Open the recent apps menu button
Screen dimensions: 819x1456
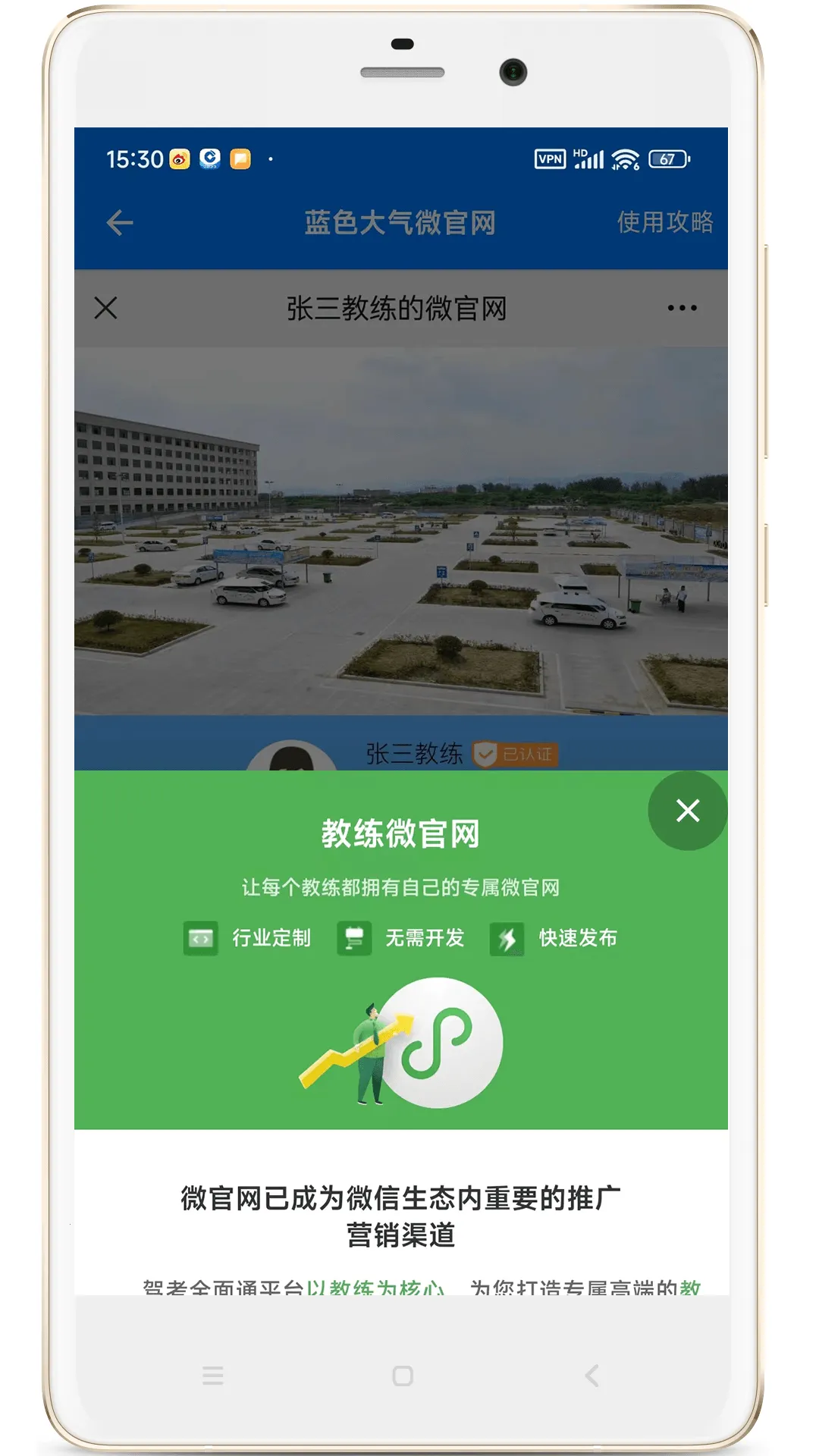pos(213,1376)
